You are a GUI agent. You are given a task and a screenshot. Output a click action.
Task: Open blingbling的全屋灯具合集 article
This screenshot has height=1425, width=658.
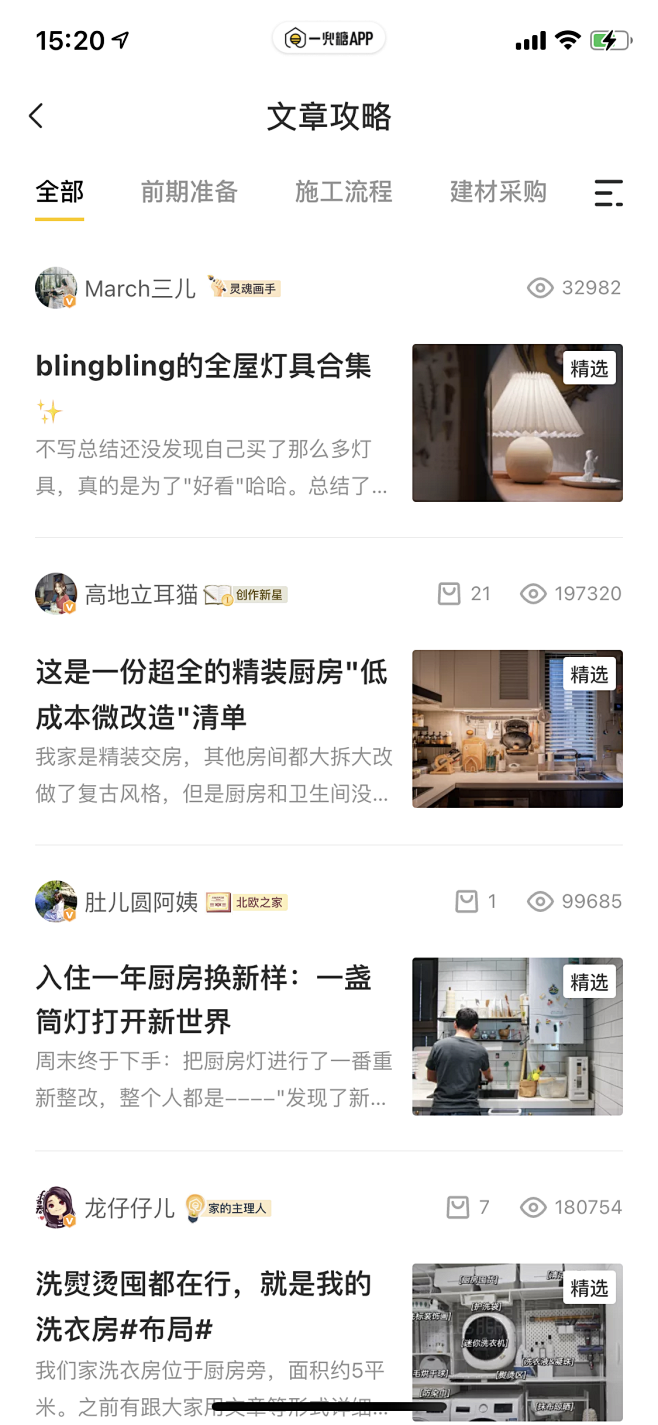204,367
